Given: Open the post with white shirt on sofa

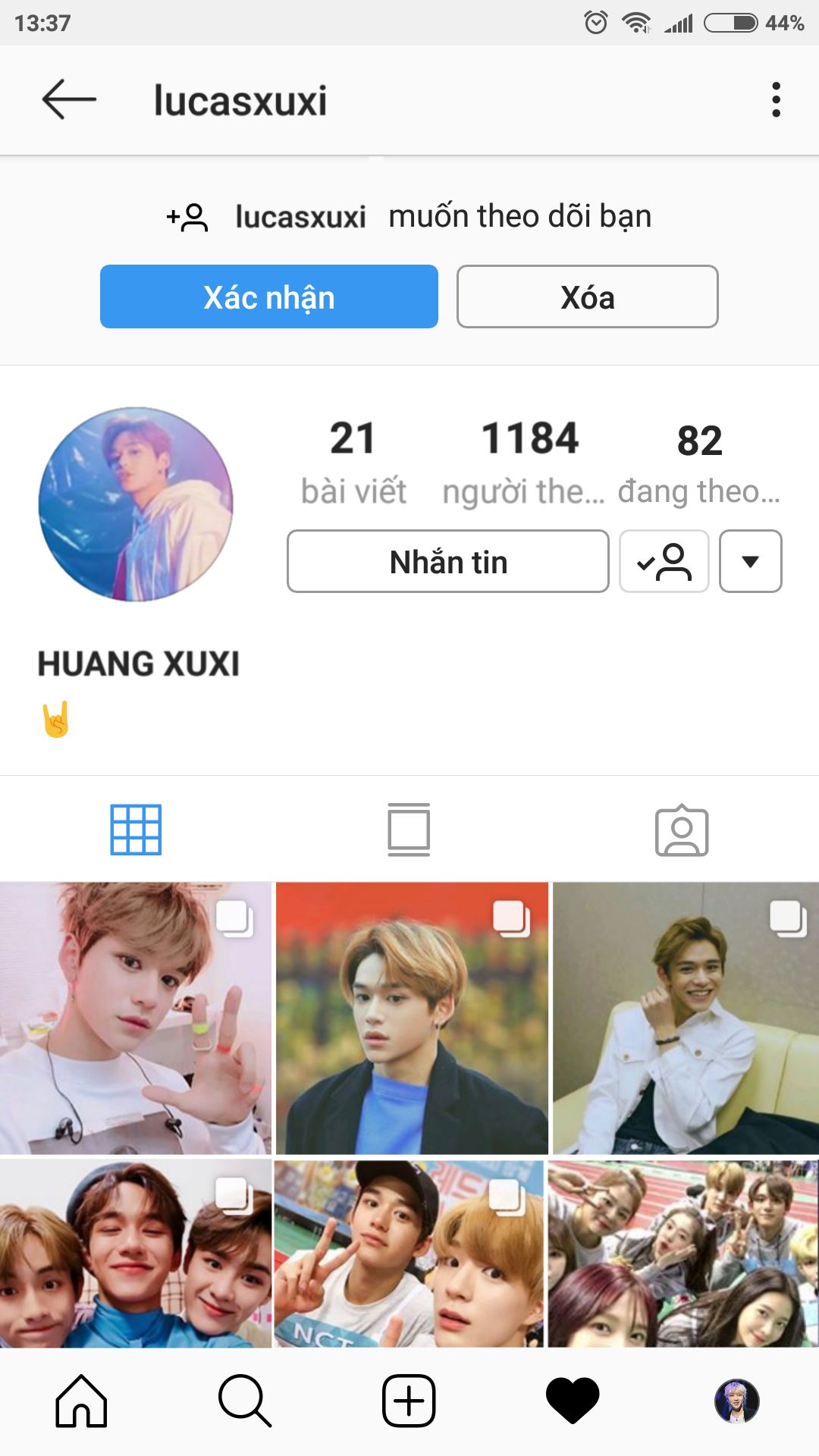Looking at the screenshot, I should click(x=686, y=1018).
